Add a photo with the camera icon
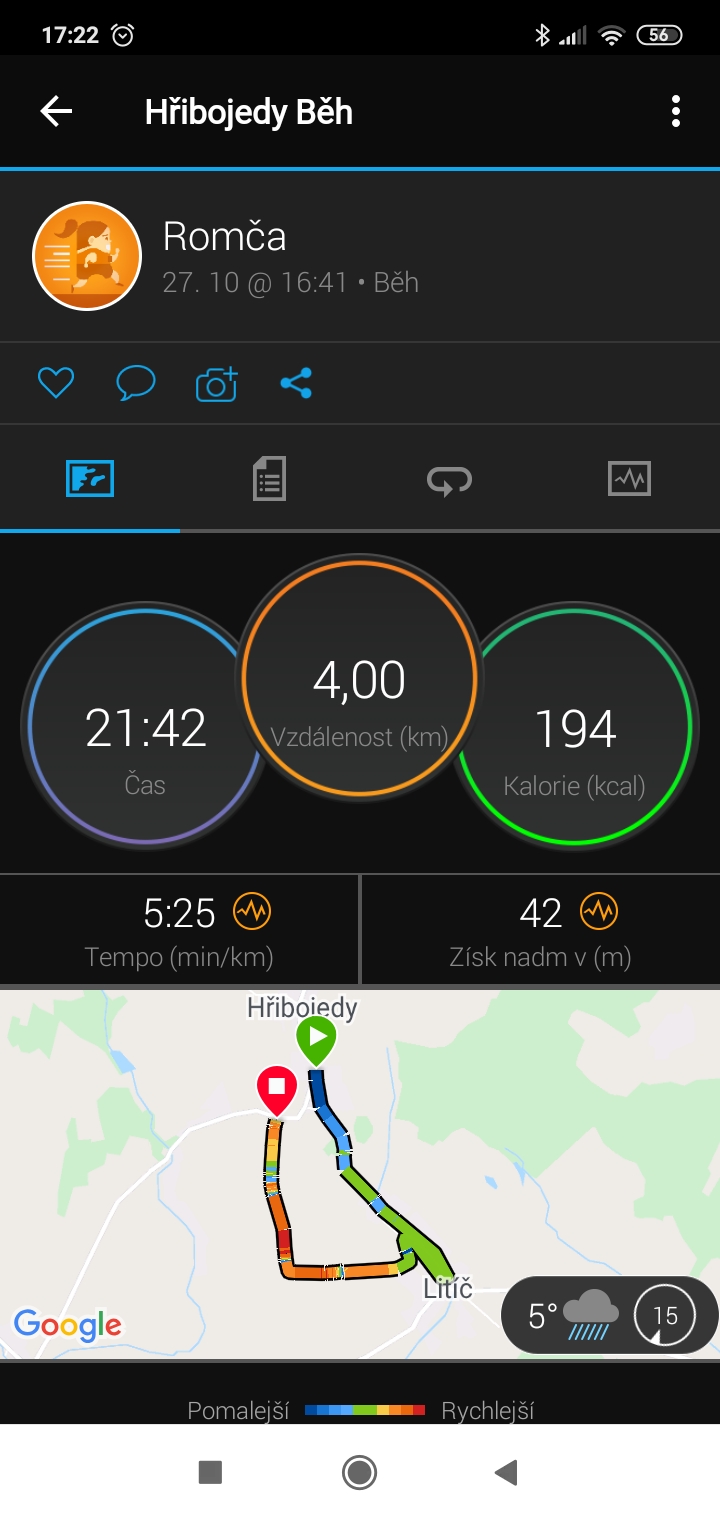720x1520 pixels. click(x=216, y=384)
